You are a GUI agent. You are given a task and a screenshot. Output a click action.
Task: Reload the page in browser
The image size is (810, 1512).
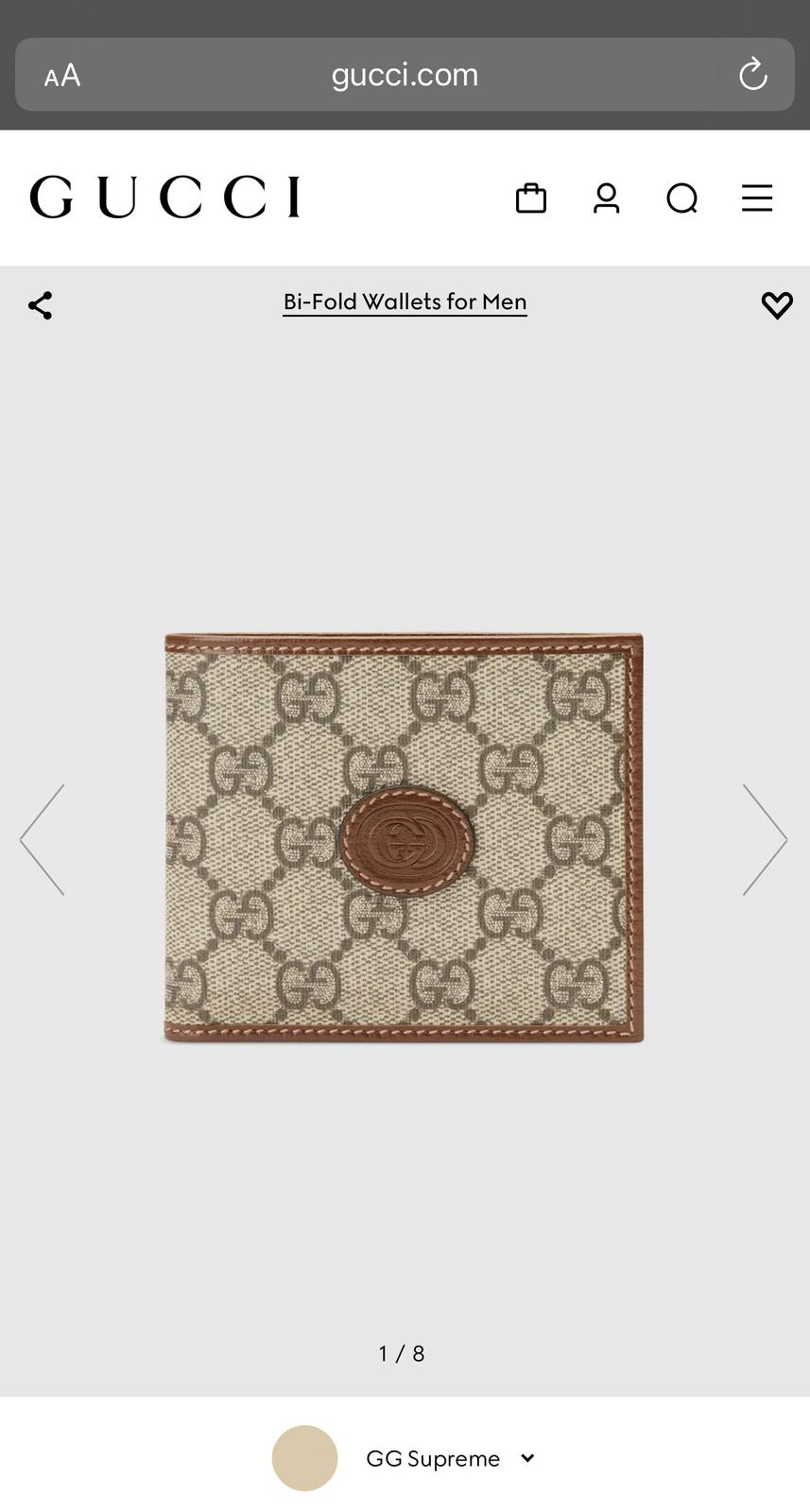752,74
